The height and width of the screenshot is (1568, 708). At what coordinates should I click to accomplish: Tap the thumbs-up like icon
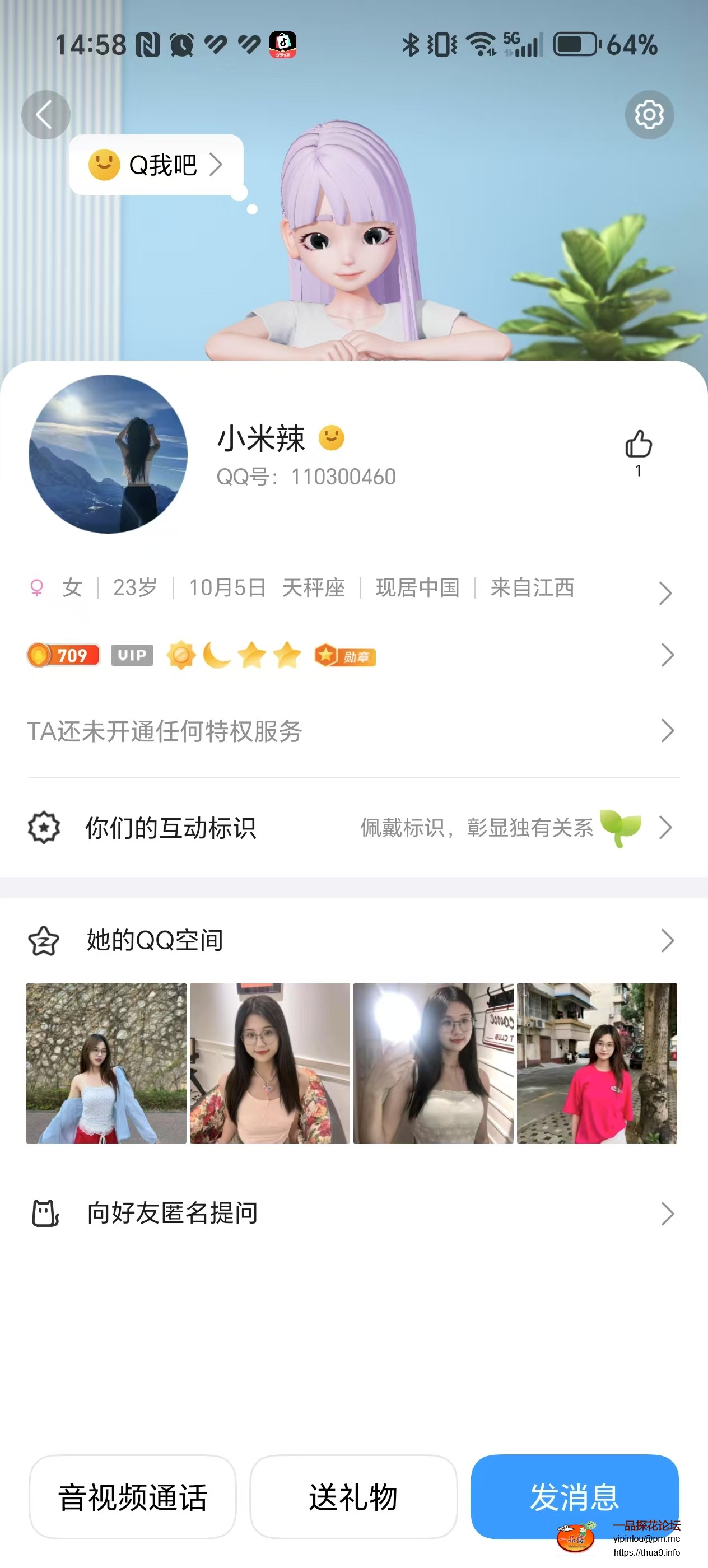click(x=638, y=445)
